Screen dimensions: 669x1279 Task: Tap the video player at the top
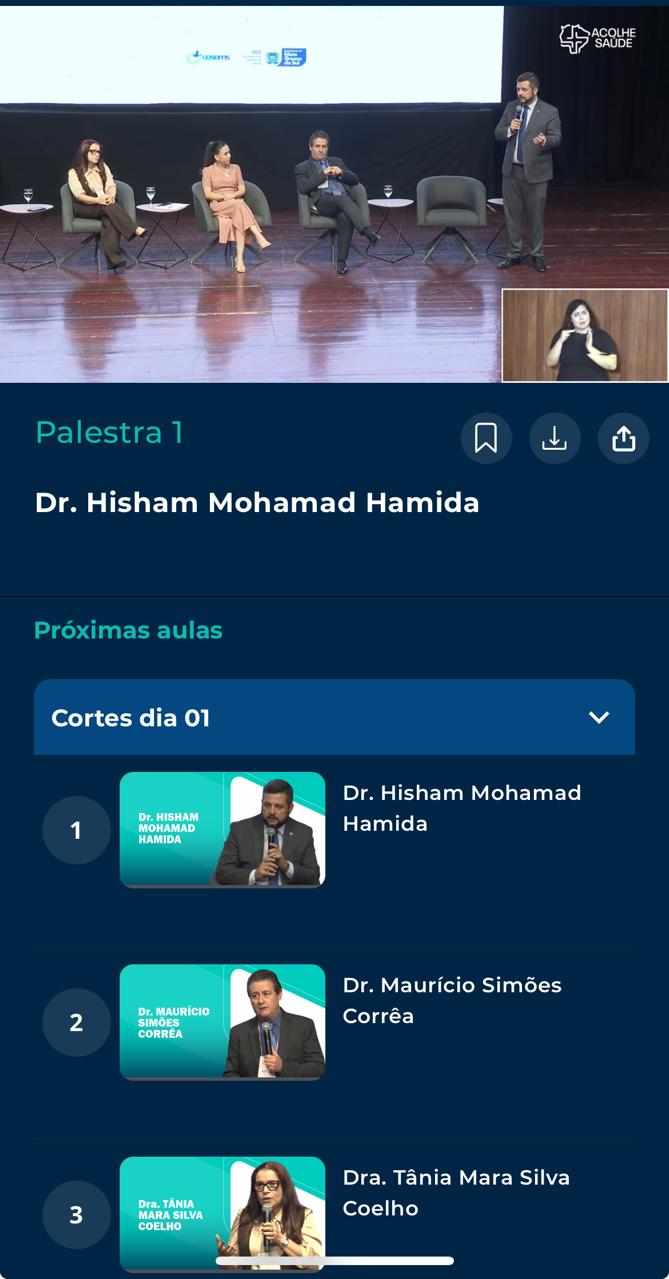point(334,194)
